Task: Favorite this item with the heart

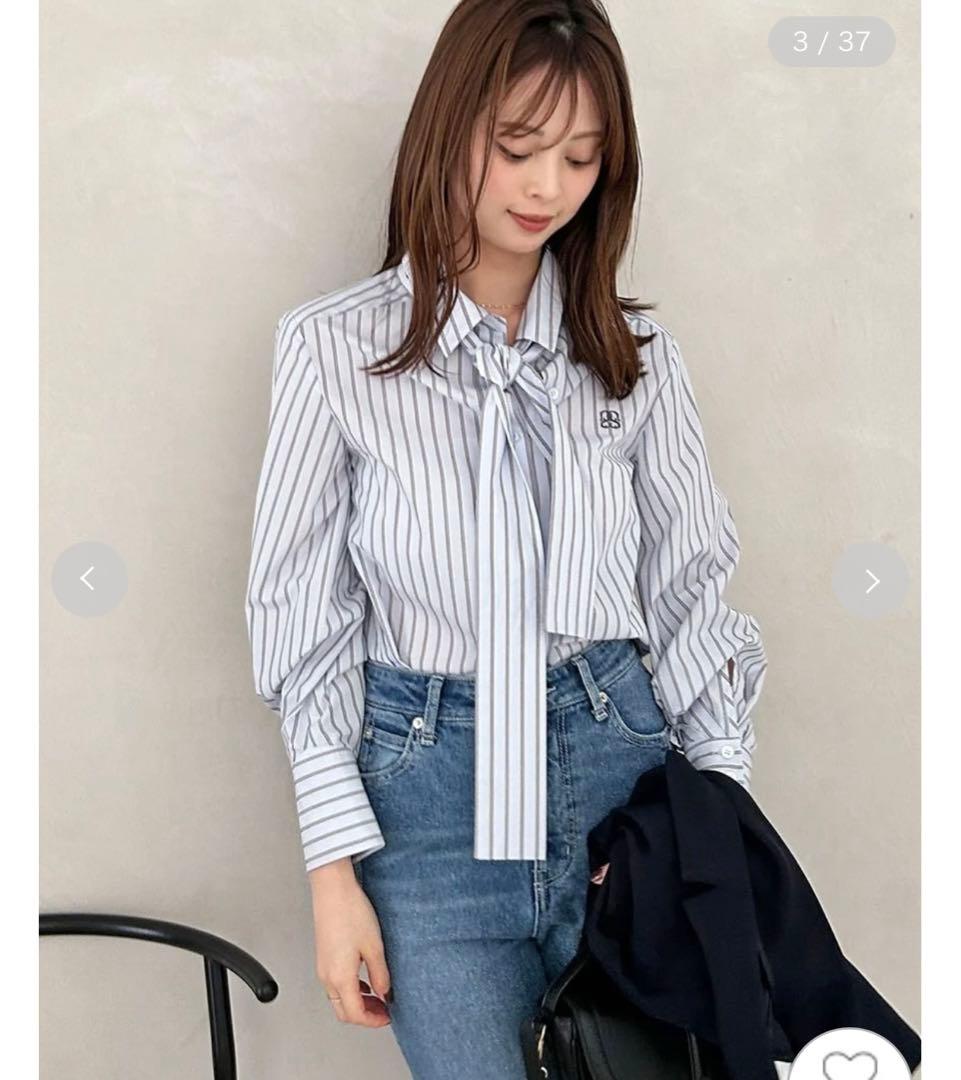Action: coord(850,1062)
